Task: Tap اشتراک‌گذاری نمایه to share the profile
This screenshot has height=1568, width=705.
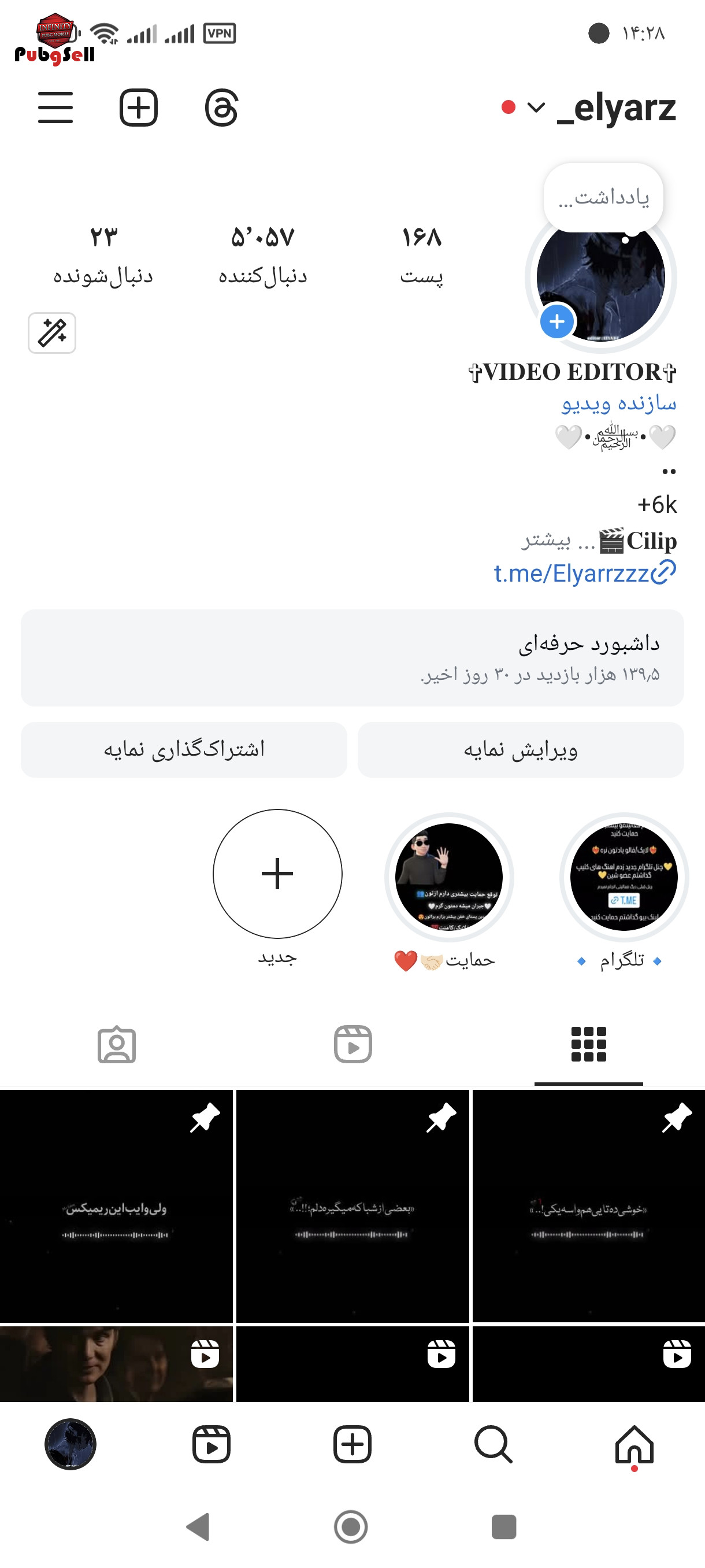Action: pos(184,750)
